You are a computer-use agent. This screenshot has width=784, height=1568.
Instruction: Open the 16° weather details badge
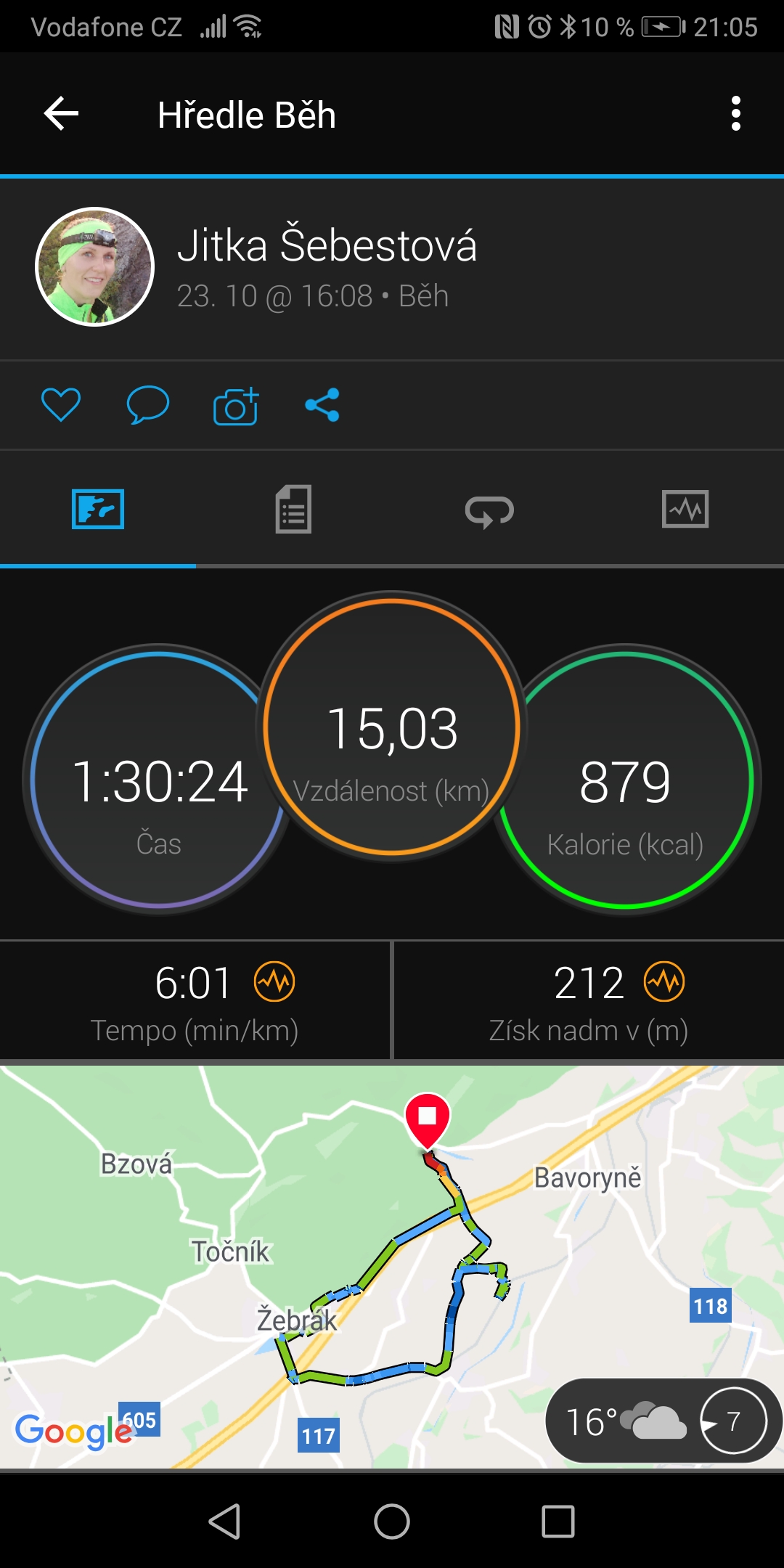(x=663, y=1421)
